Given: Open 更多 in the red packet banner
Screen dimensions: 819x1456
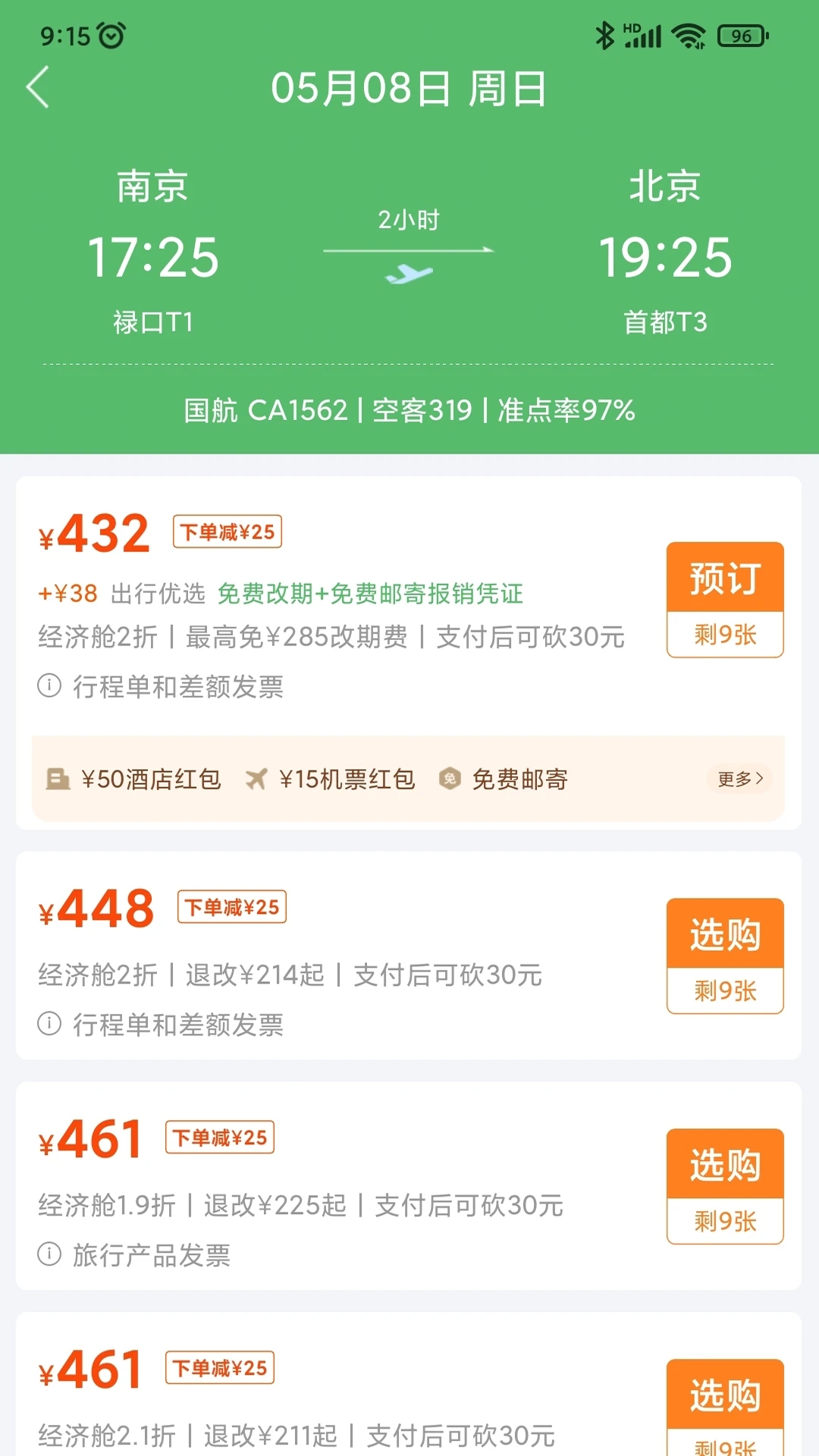Looking at the screenshot, I should tap(739, 779).
